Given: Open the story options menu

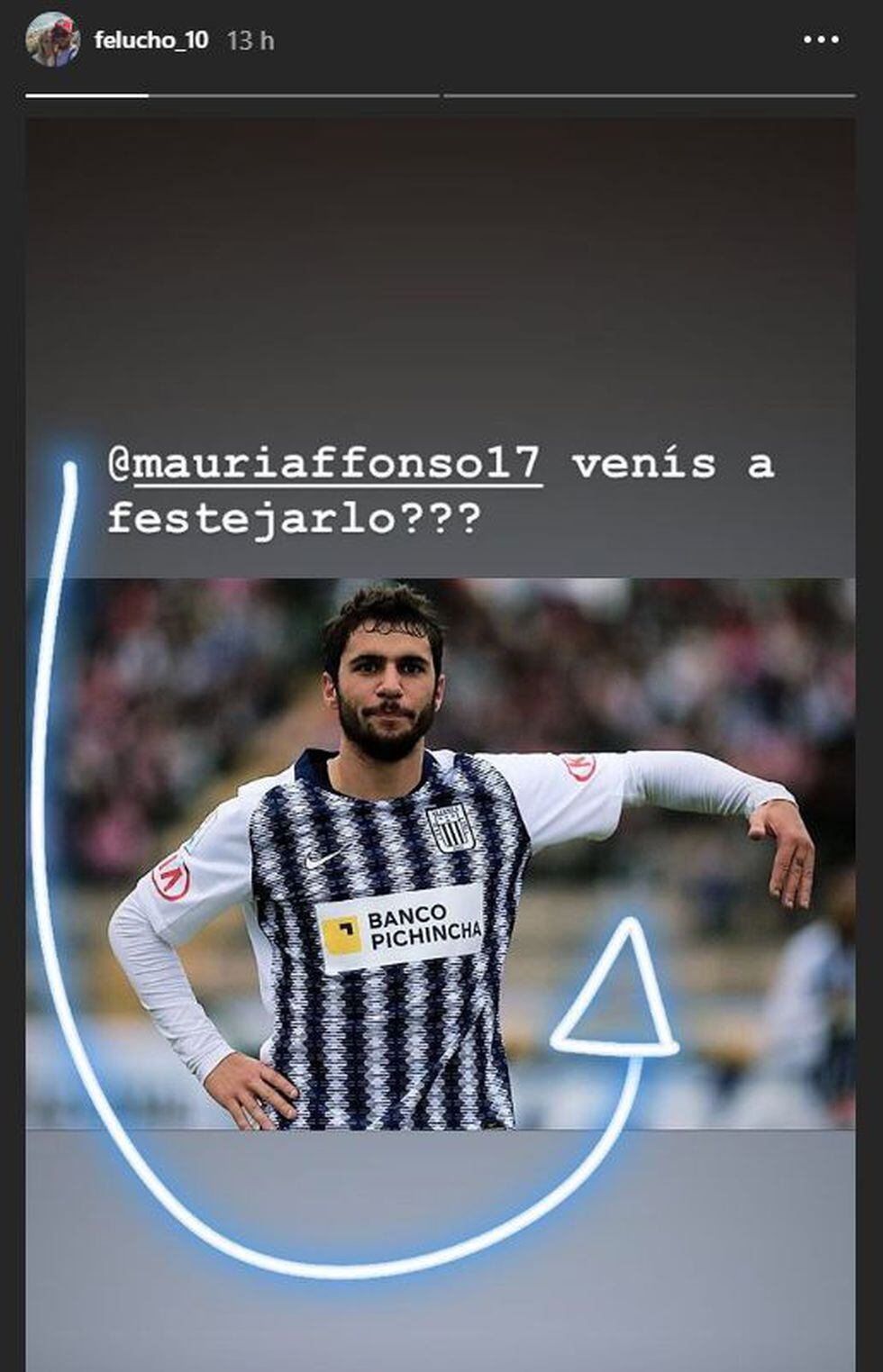Looking at the screenshot, I should [821, 41].
